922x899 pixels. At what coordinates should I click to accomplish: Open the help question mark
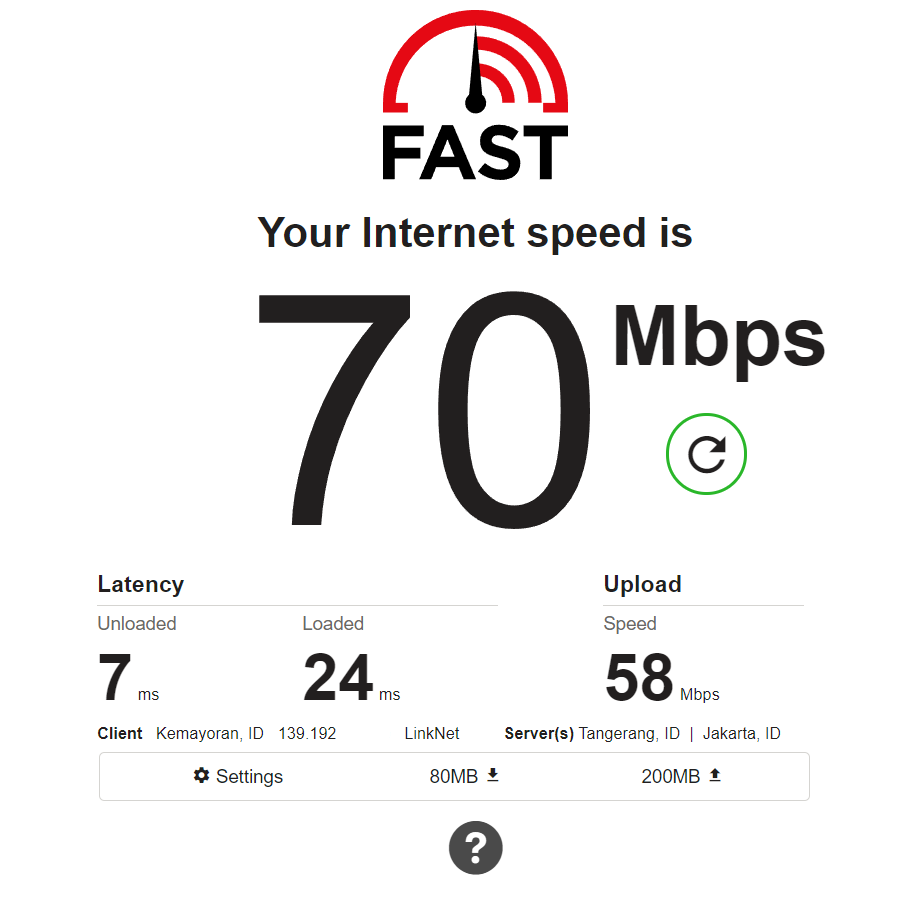click(475, 849)
